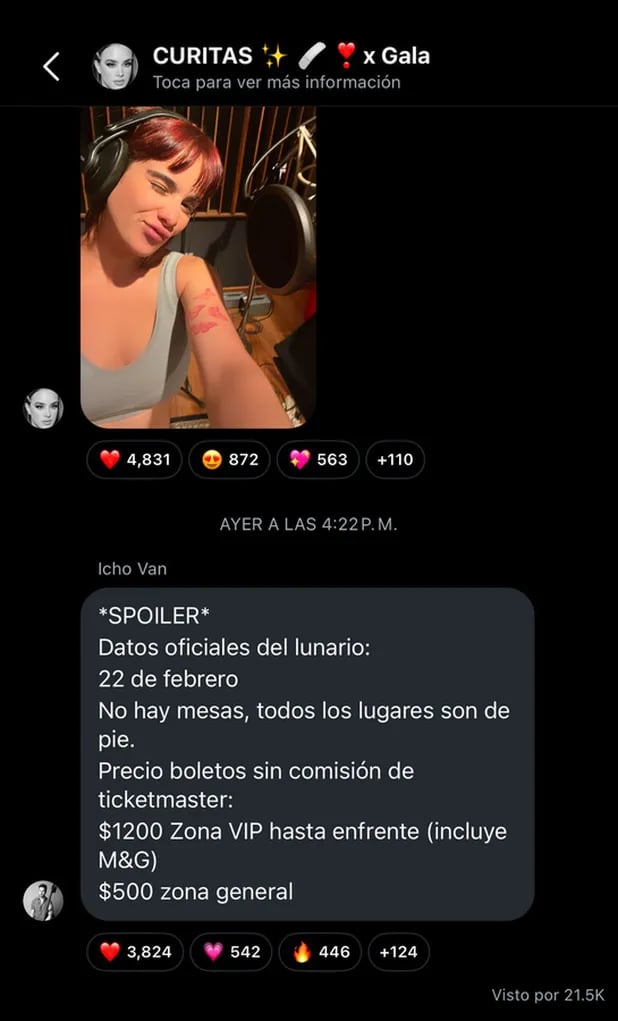Like the spoiler message with 3,824 heart
This screenshot has width=618, height=1021.
(x=135, y=952)
